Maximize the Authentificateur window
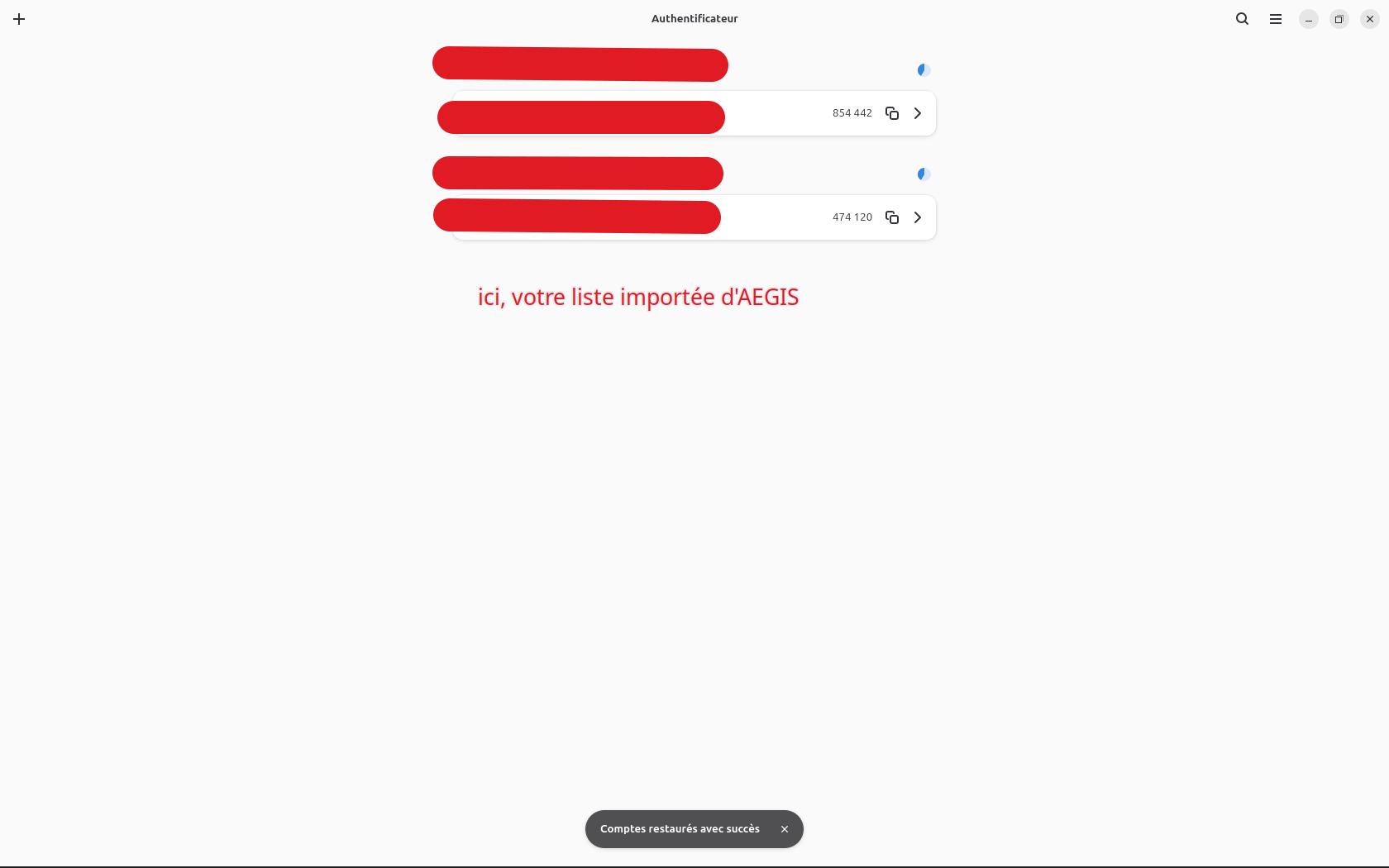The width and height of the screenshot is (1389, 868). click(x=1339, y=19)
